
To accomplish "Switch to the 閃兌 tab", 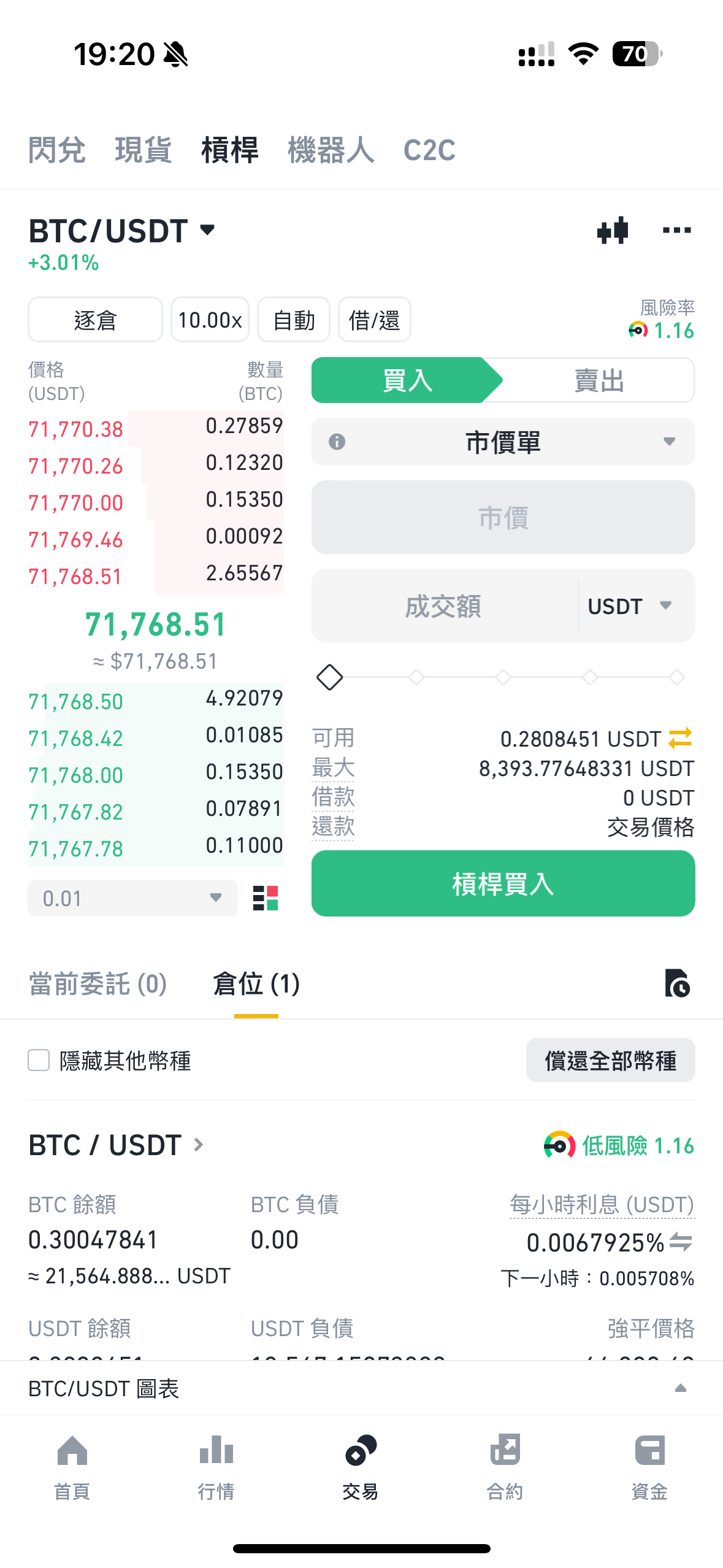I will [x=57, y=150].
